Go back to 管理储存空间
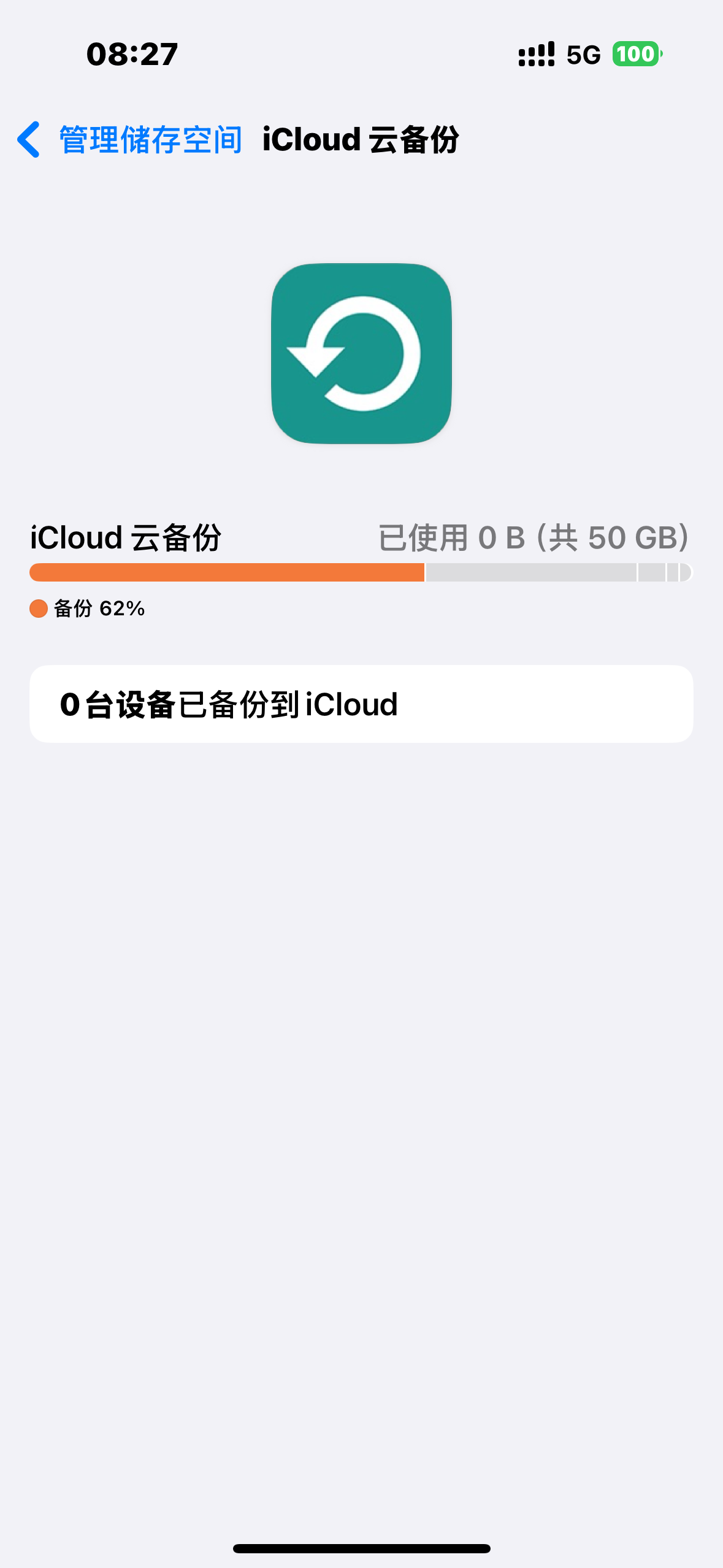 click(x=130, y=140)
